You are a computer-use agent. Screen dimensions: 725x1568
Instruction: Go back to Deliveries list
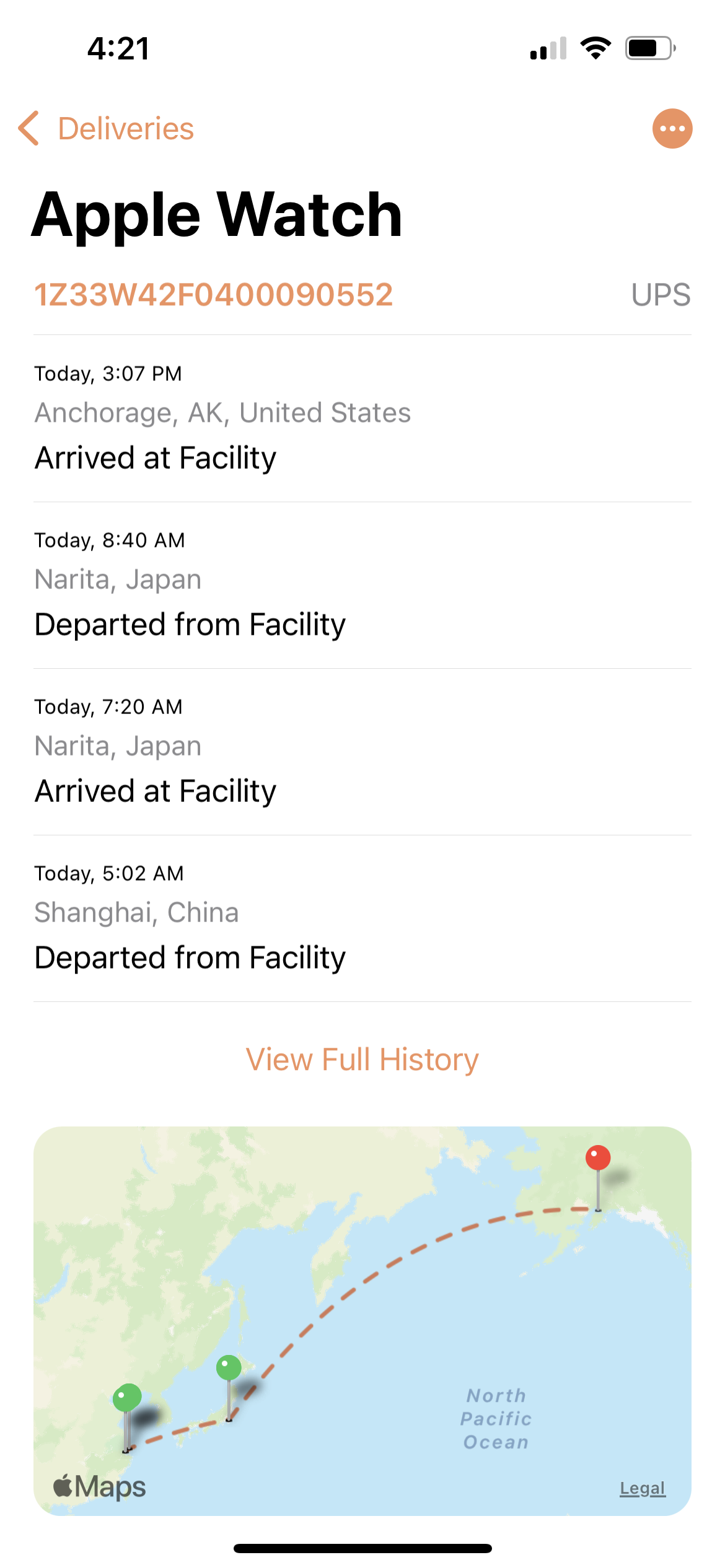click(x=107, y=129)
